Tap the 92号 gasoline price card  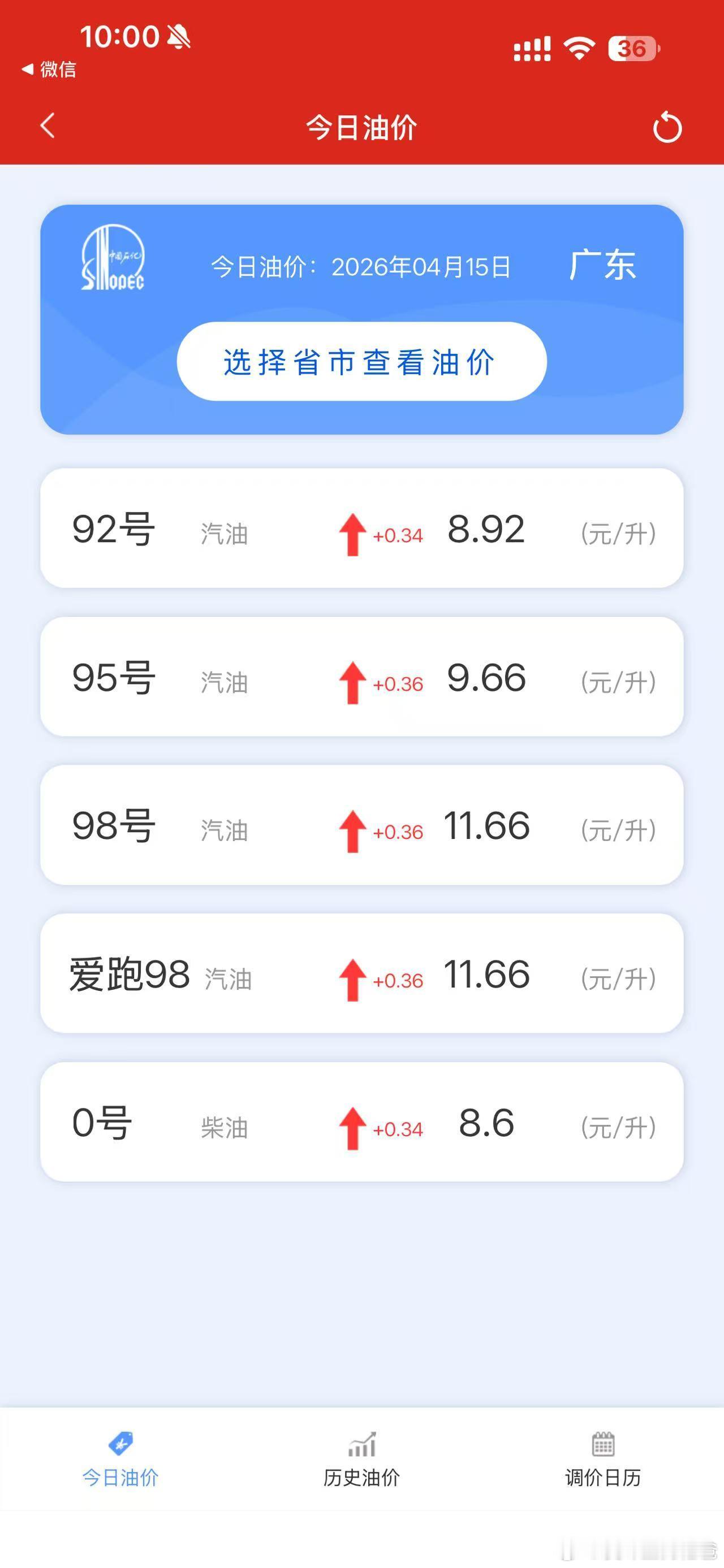click(x=361, y=531)
